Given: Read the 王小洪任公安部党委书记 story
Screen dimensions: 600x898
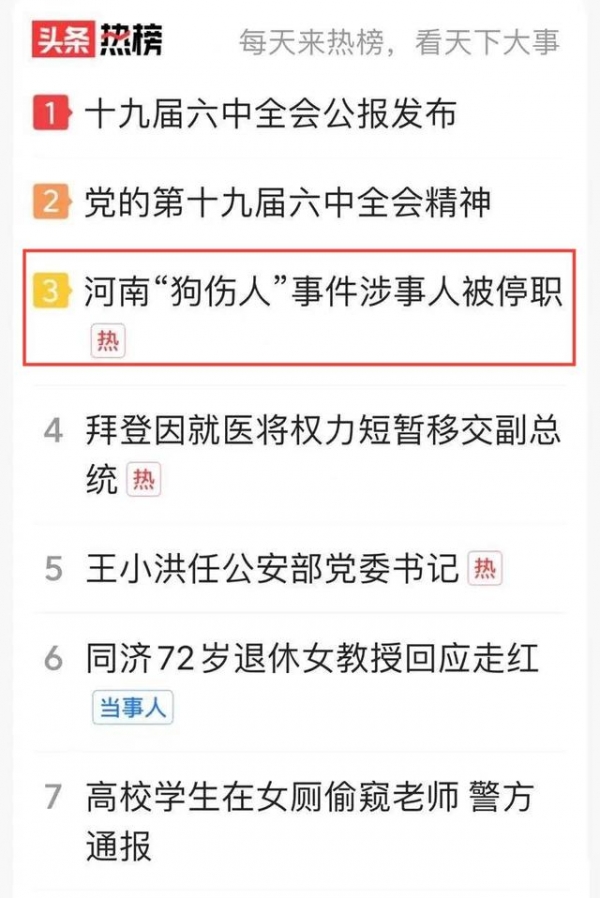Looking at the screenshot, I should tap(272, 569).
